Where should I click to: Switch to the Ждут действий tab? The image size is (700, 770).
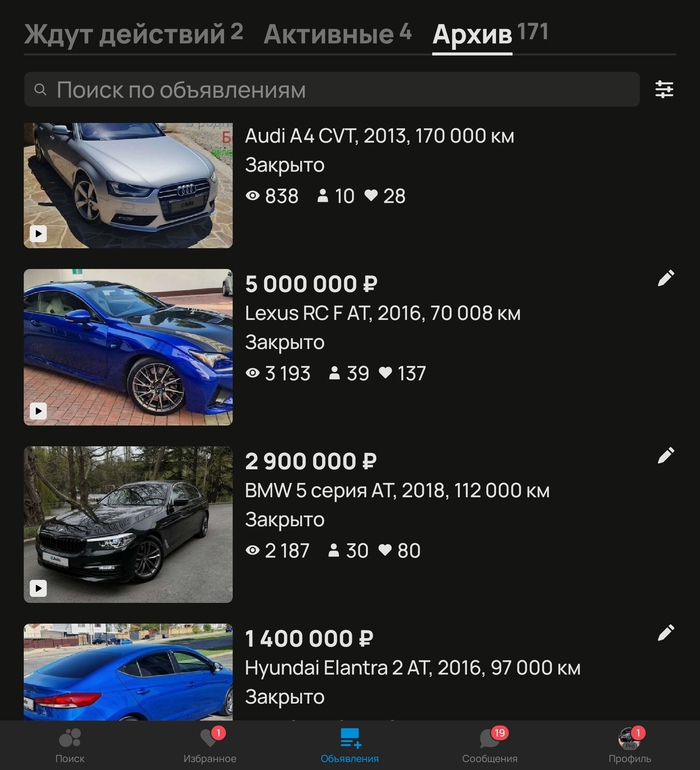(133, 34)
